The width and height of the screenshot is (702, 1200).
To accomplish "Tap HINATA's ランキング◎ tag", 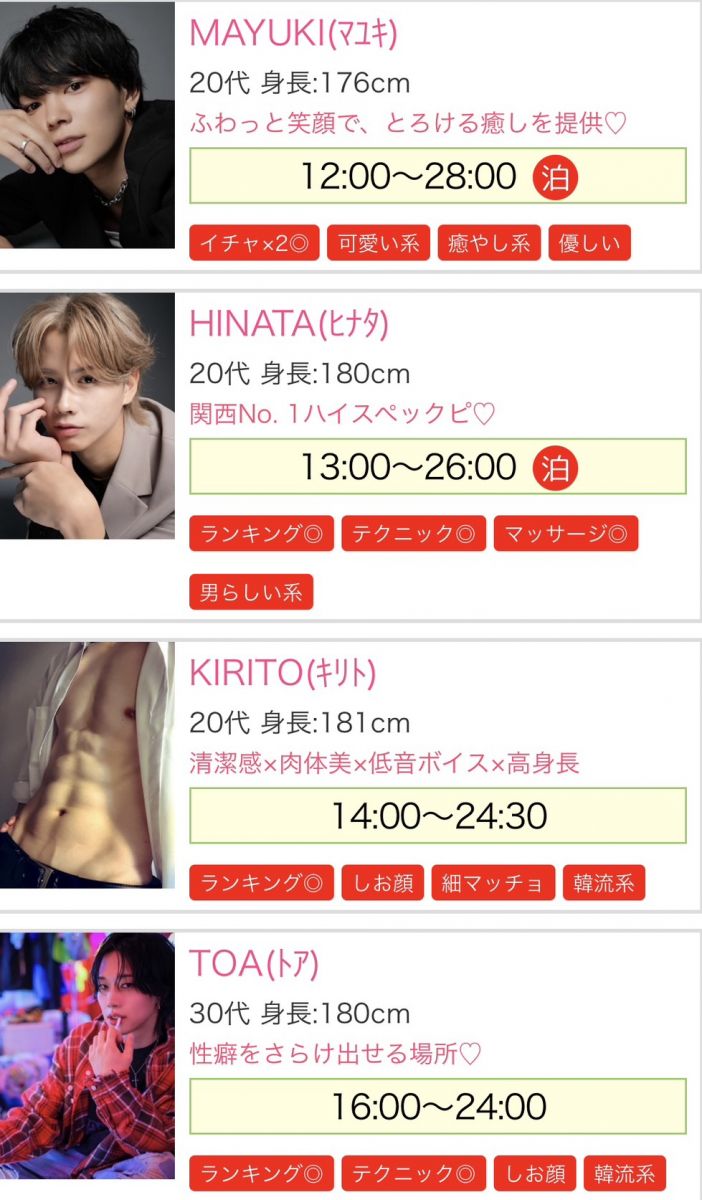I will pyautogui.click(x=261, y=534).
